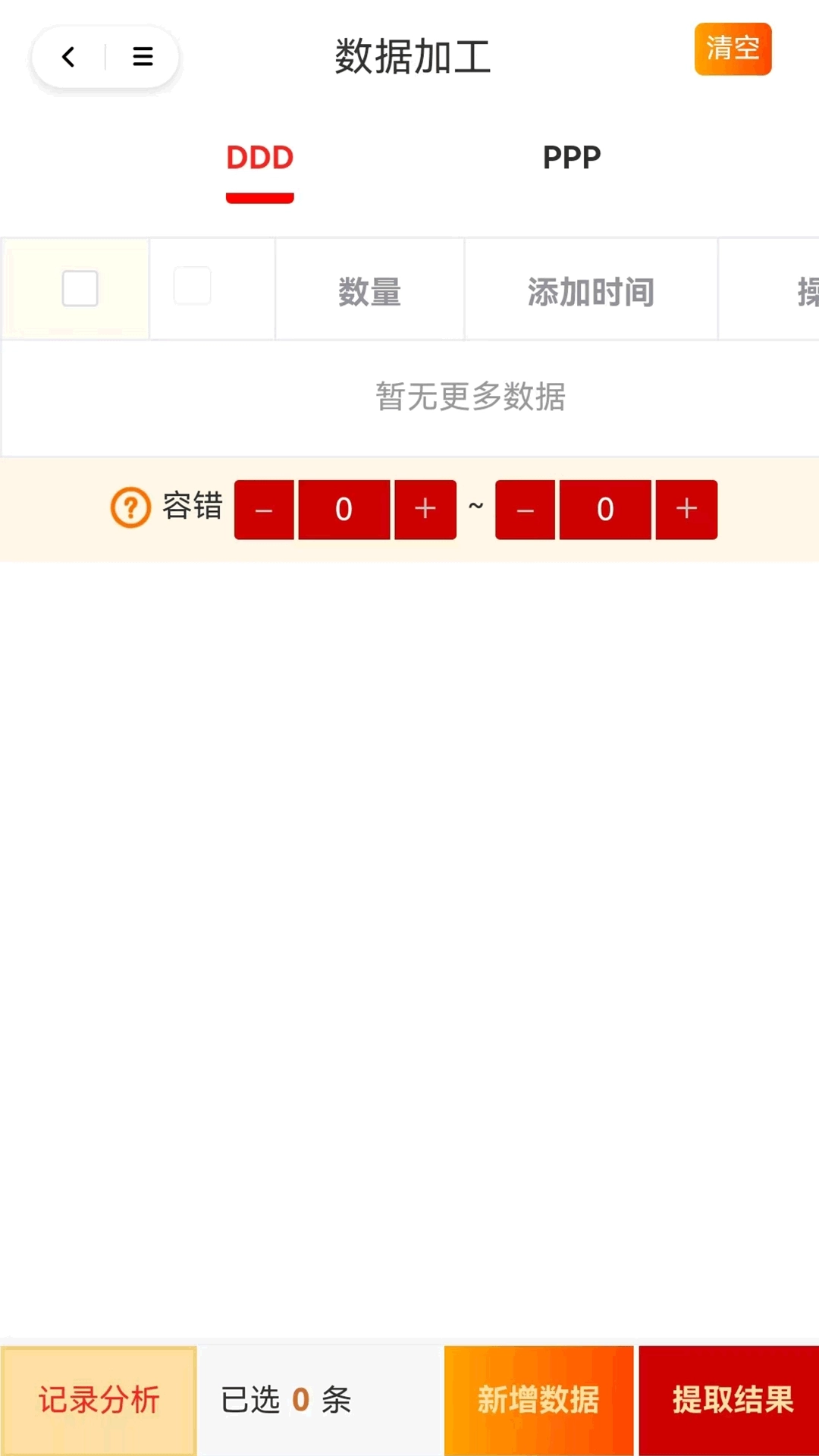Tap the 记录分析 button at bottom left
The width and height of the screenshot is (819, 1456).
(99, 1399)
